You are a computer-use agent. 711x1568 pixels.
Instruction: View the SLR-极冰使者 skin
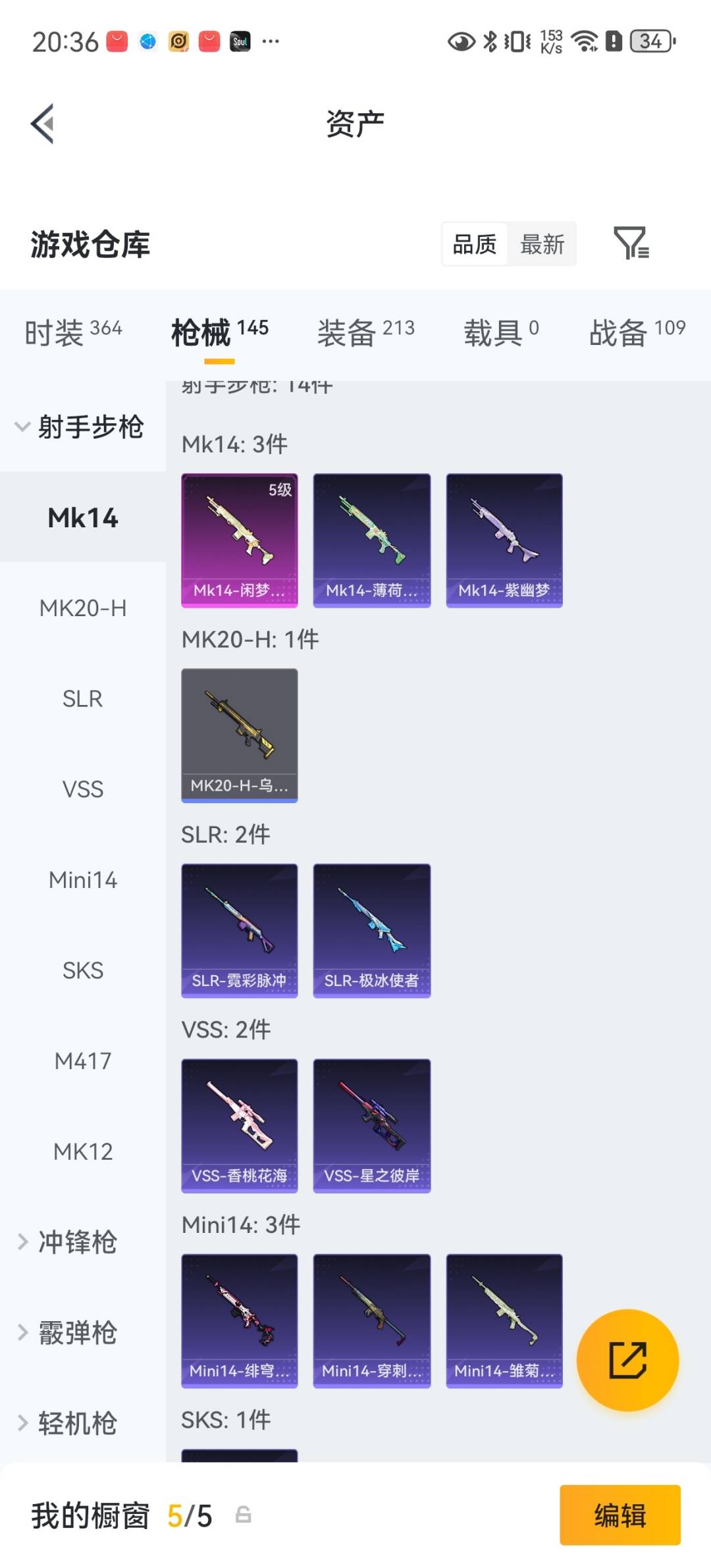coord(372,931)
